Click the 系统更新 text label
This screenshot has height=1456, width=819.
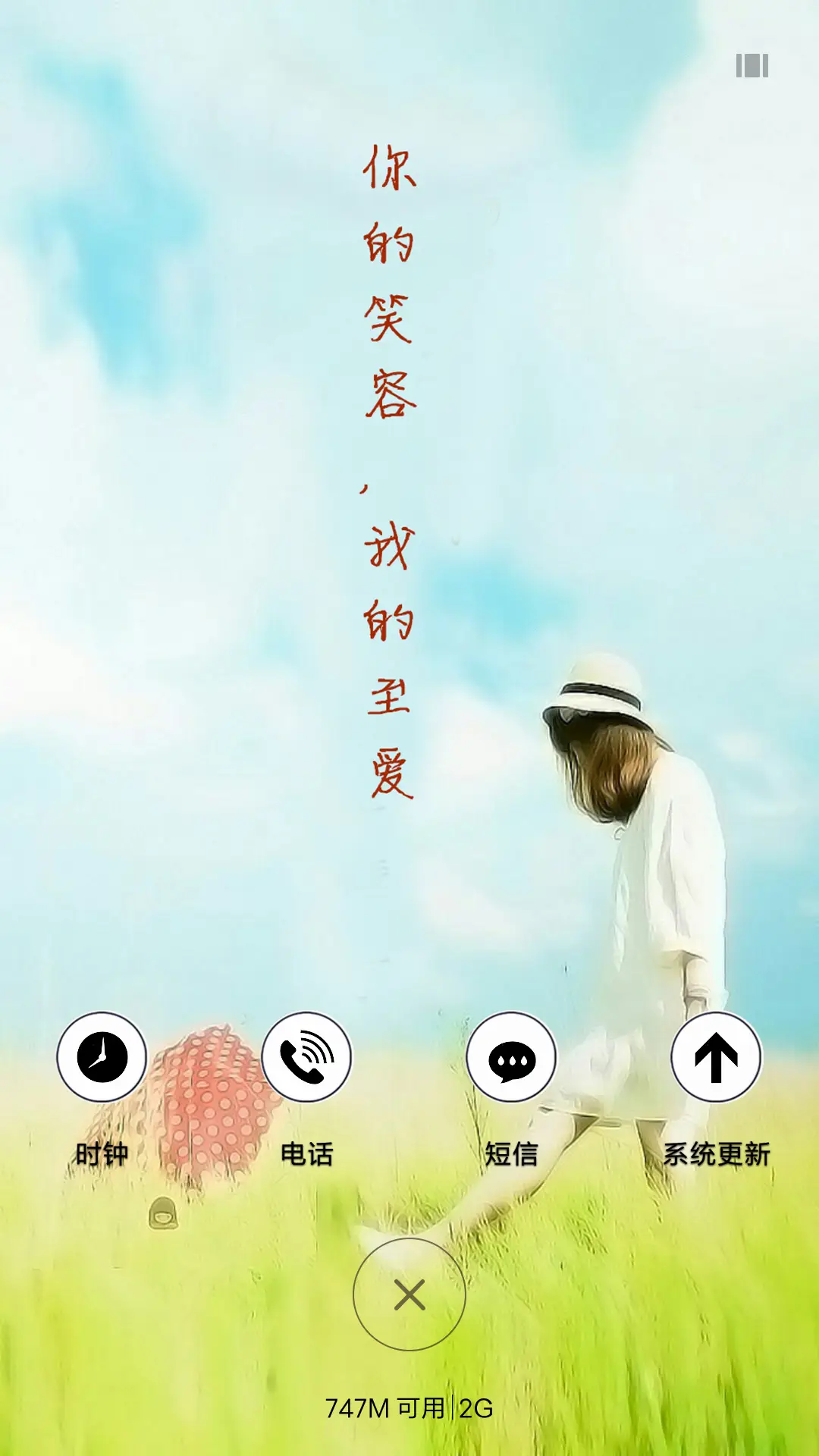pos(719,1155)
